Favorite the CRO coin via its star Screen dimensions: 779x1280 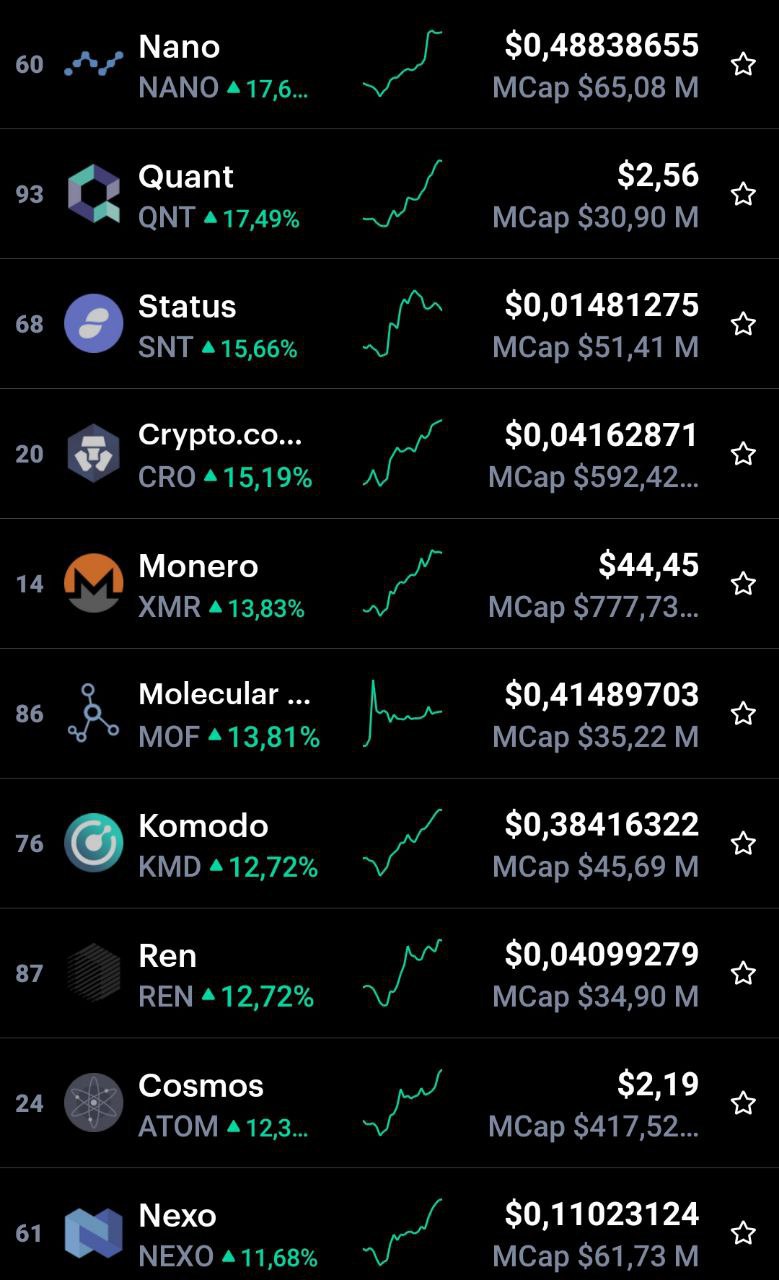tap(743, 454)
